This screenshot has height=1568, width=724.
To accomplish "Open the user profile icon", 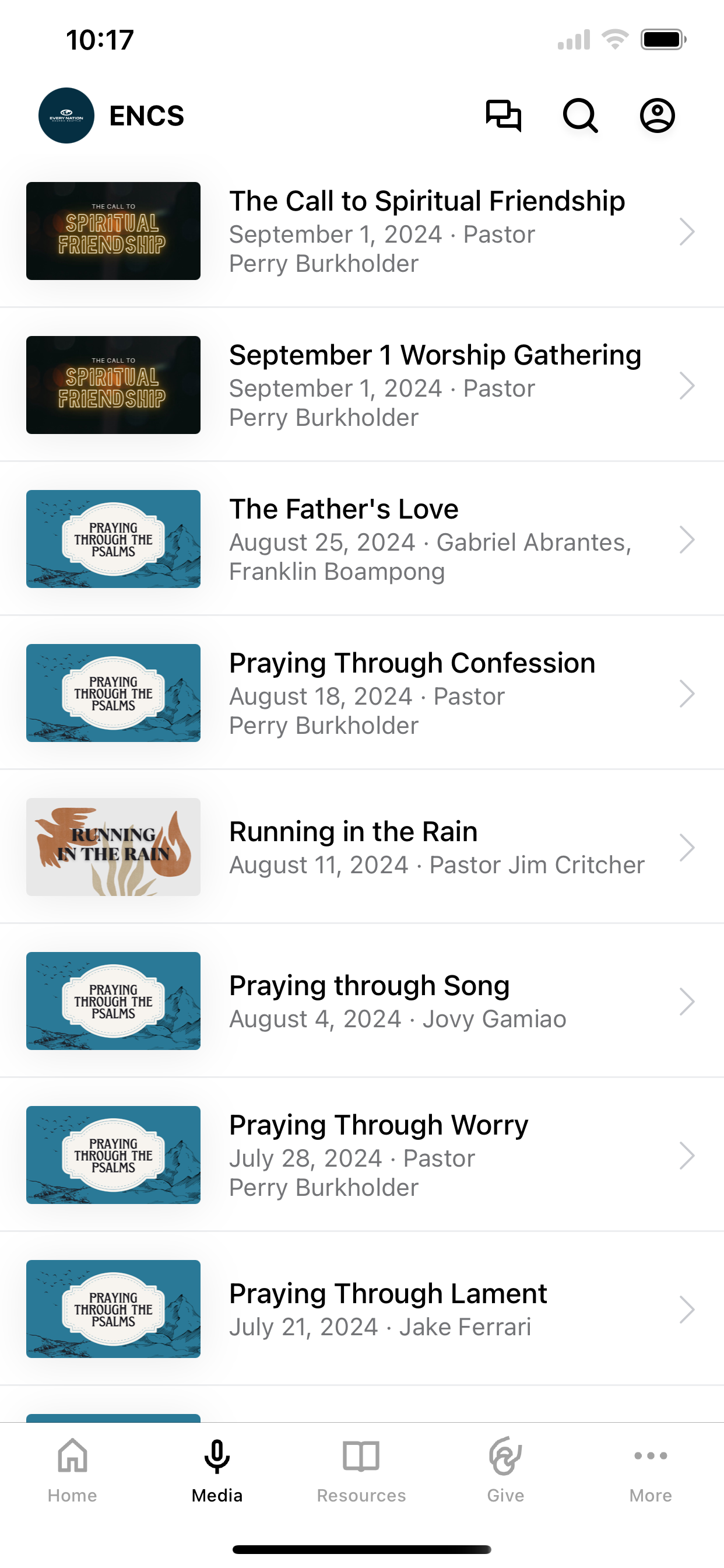I will [x=657, y=116].
